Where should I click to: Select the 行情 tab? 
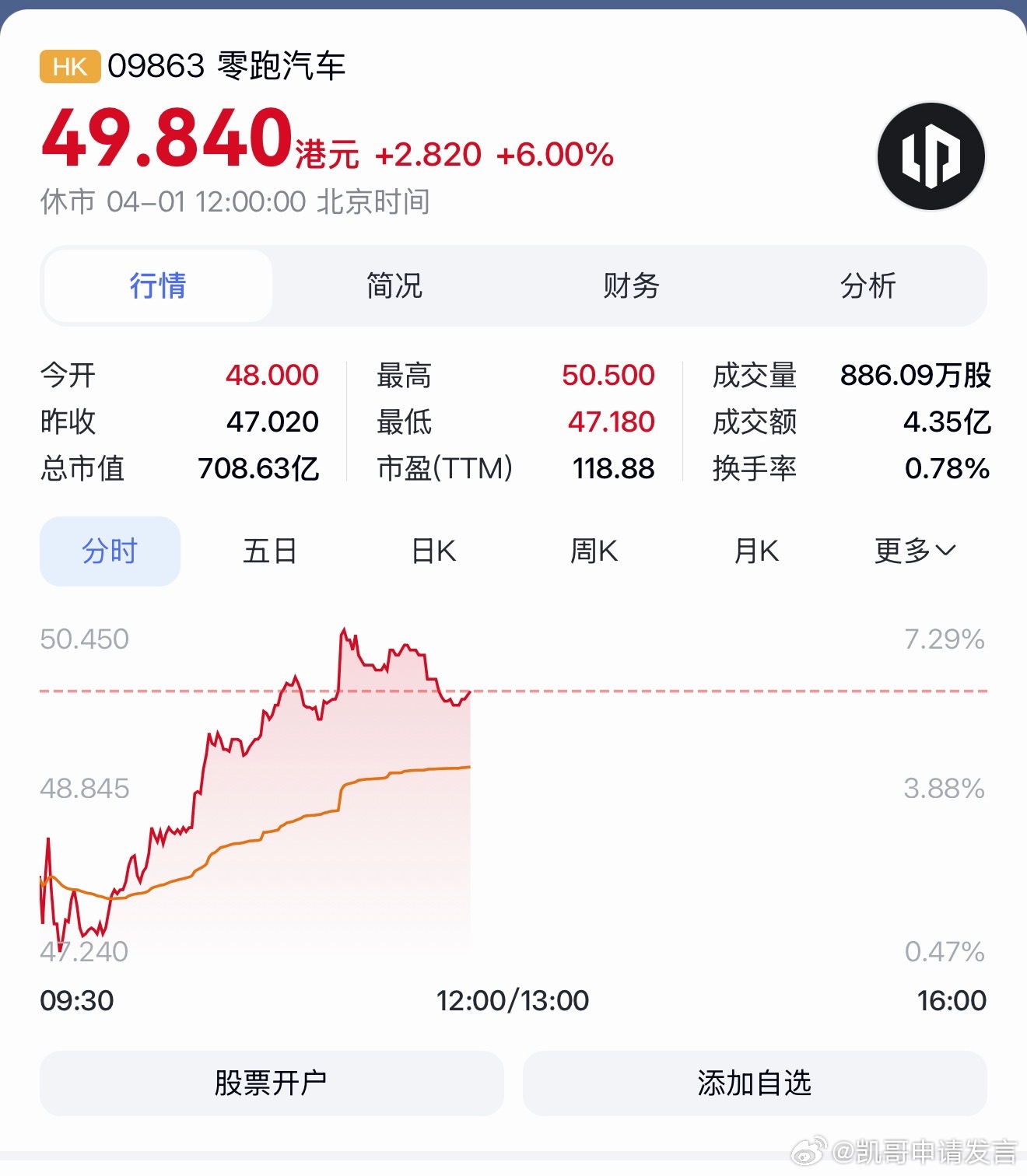[x=157, y=286]
